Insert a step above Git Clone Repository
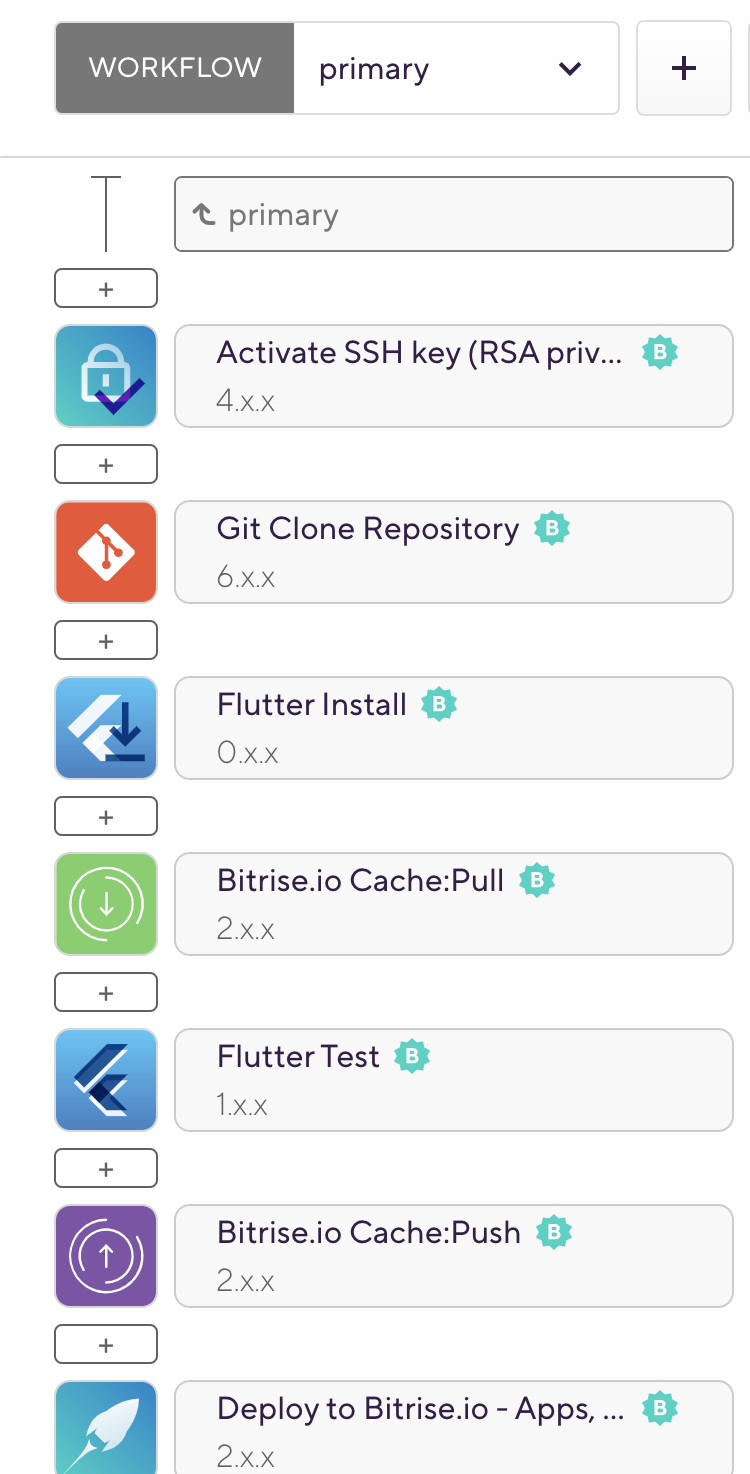Image resolution: width=750 pixels, height=1474 pixels. (x=106, y=465)
